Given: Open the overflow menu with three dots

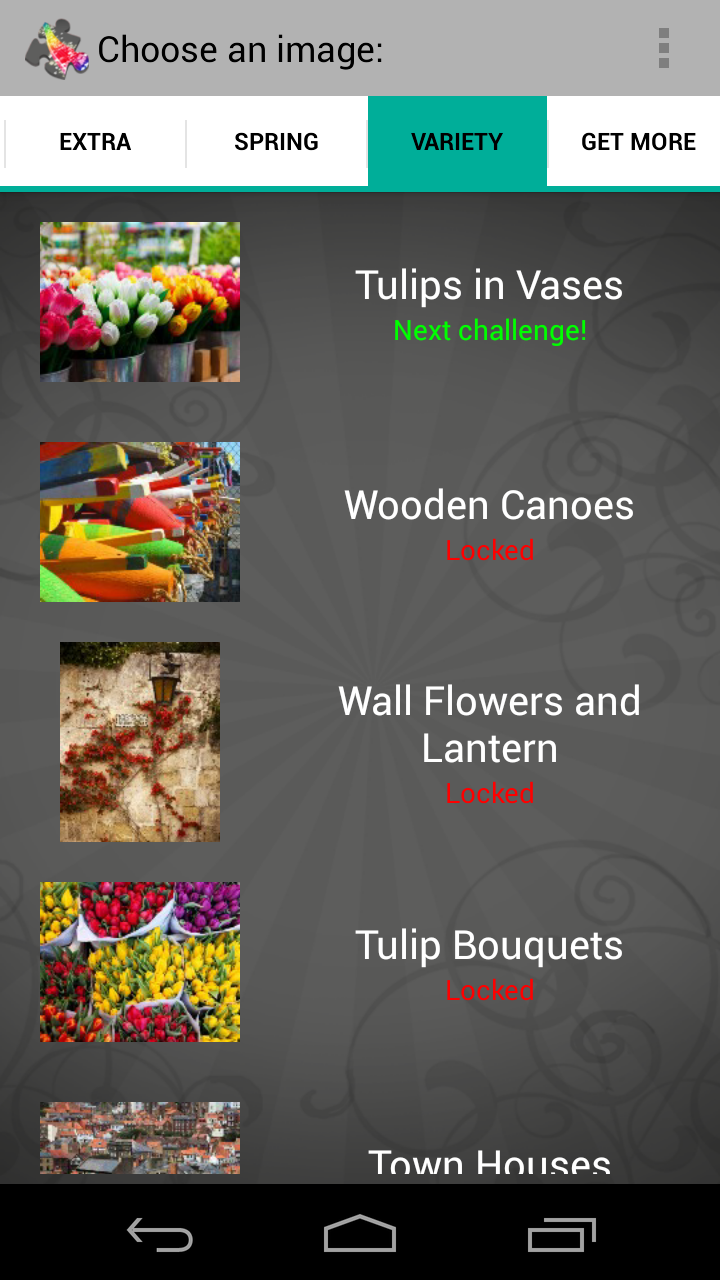Looking at the screenshot, I should [663, 47].
